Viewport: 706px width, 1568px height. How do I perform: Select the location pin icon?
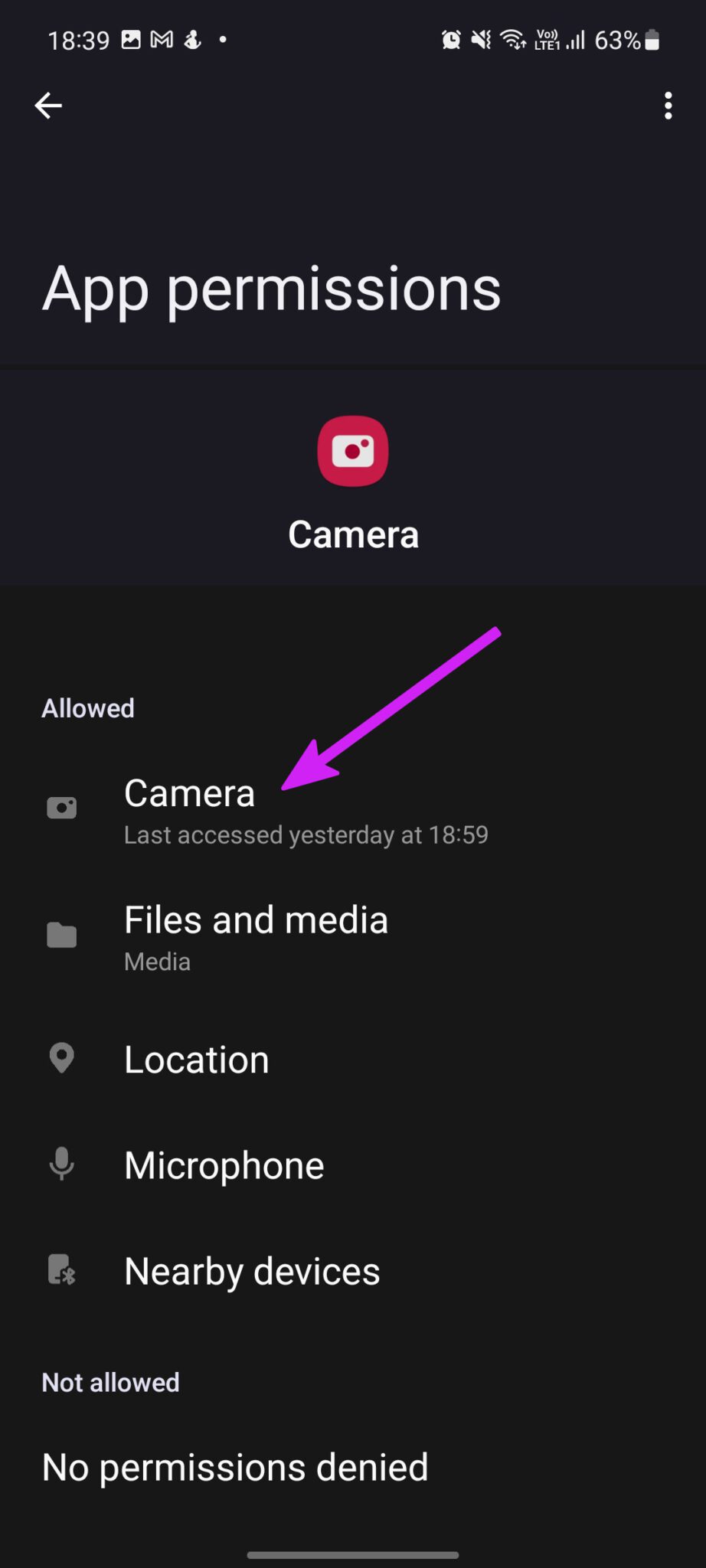pos(61,1058)
